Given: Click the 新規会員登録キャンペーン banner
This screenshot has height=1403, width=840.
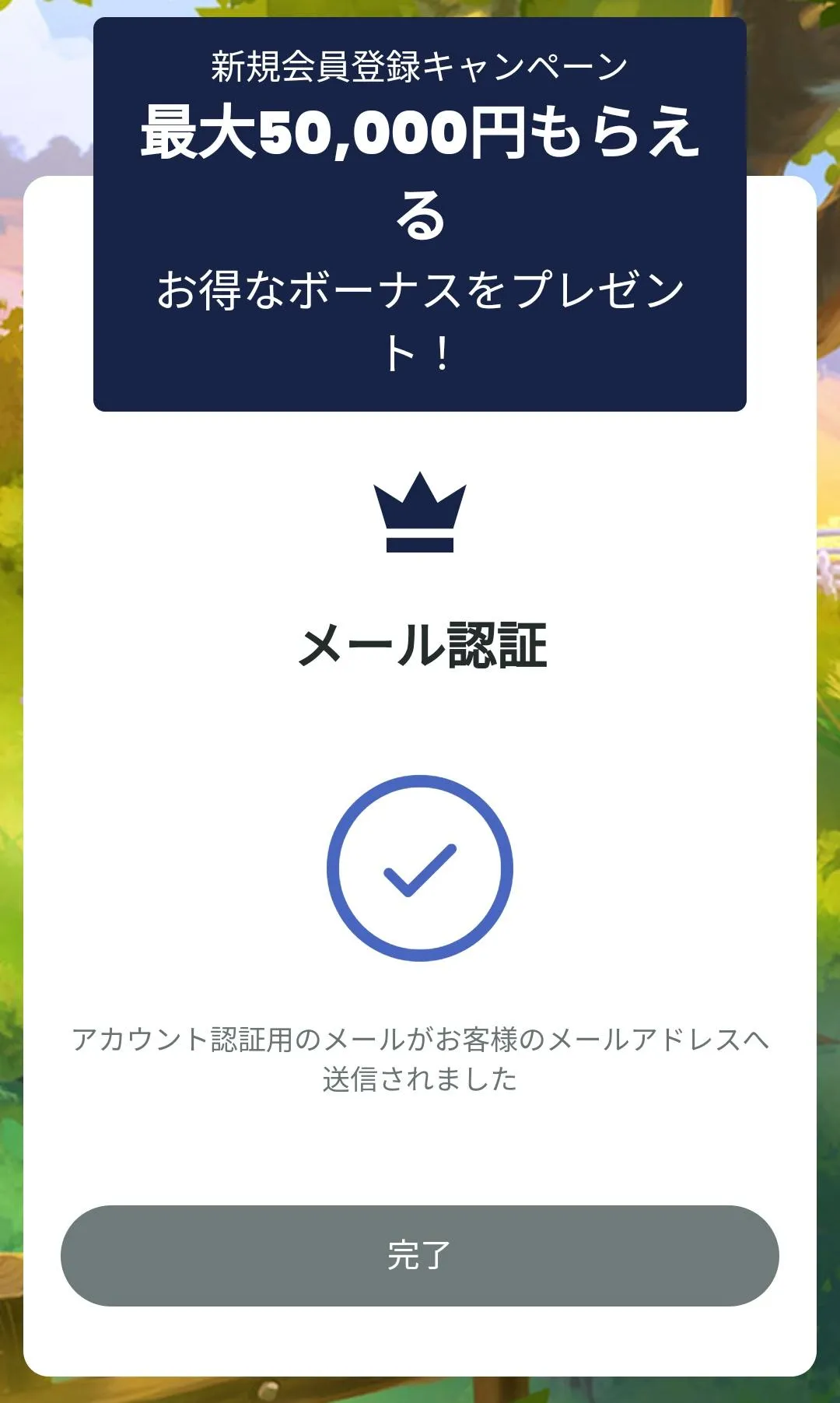Looking at the screenshot, I should 418,66.
